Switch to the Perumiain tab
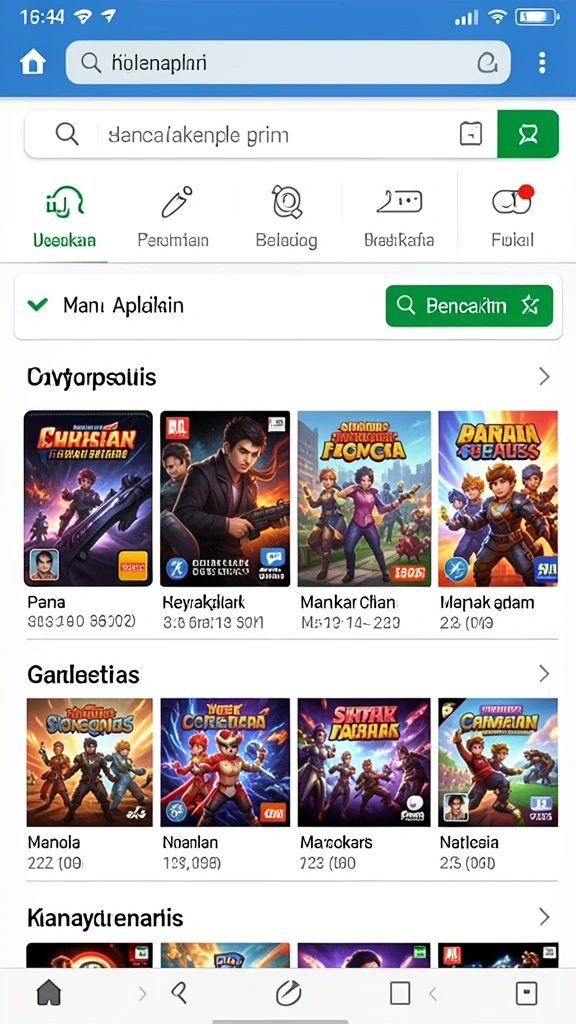Viewport: 576px width, 1024px height. point(174,217)
